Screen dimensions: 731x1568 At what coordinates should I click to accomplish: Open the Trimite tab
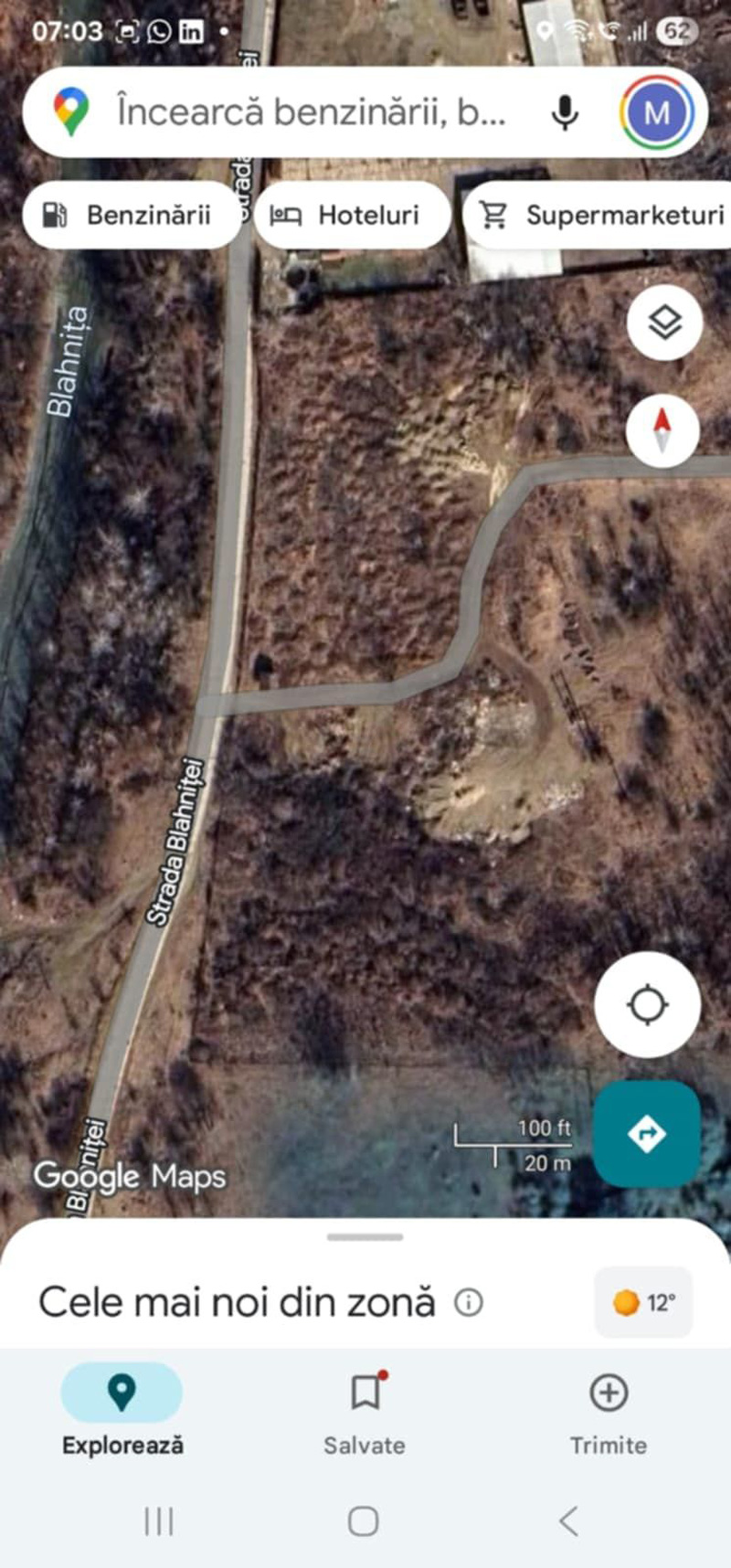click(609, 1410)
